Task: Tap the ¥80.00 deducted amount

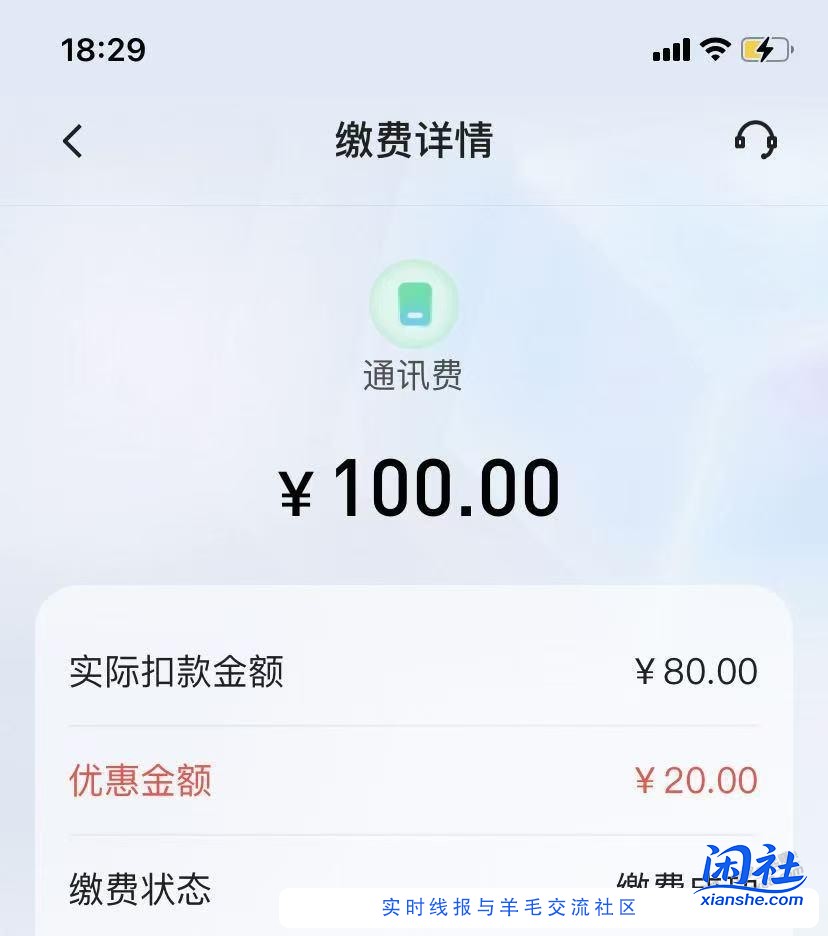Action: coord(702,672)
